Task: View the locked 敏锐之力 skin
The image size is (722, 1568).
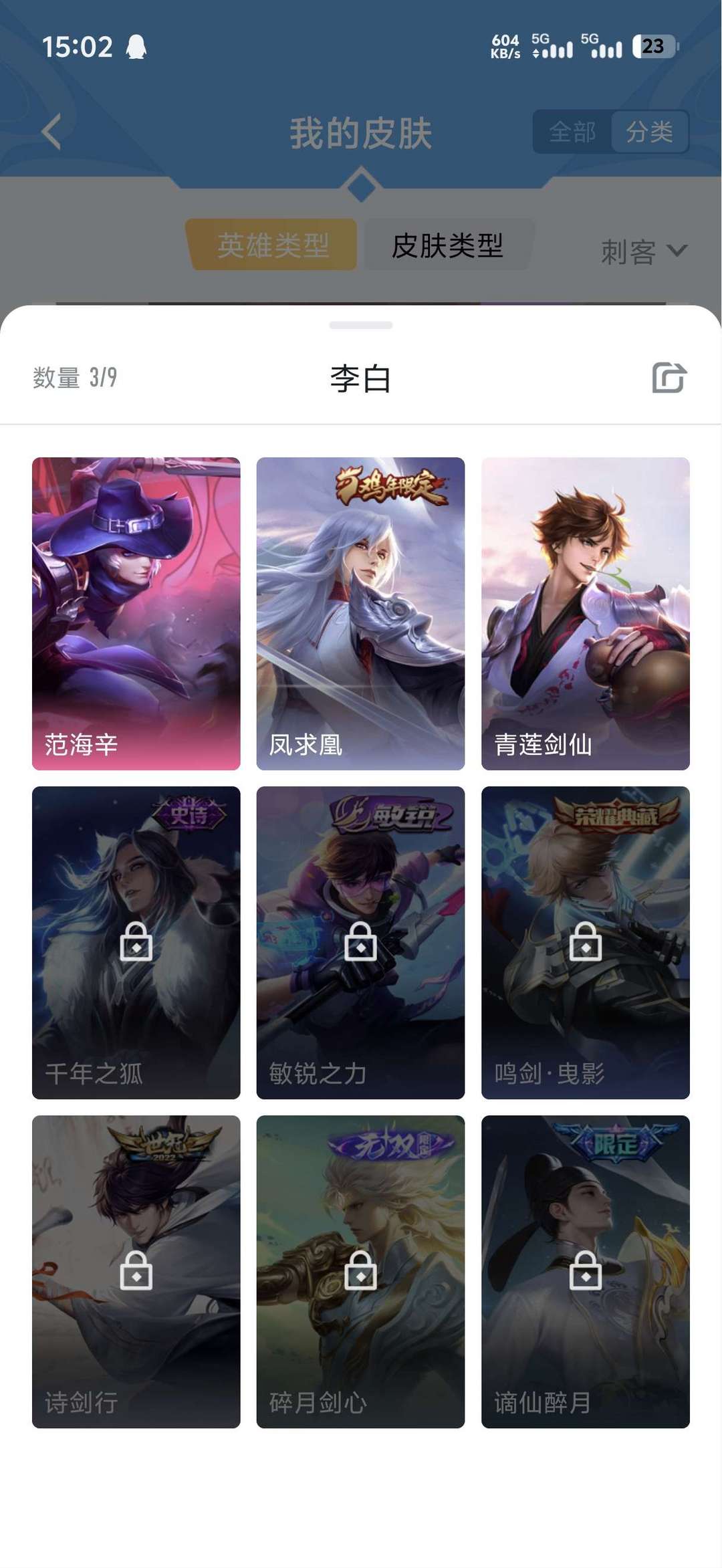Action: 360,942
